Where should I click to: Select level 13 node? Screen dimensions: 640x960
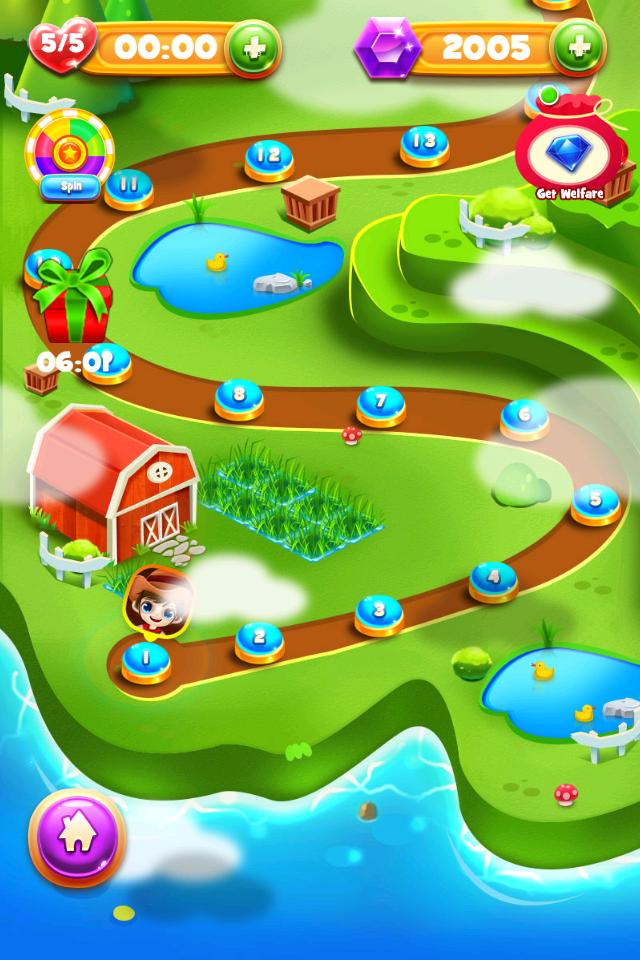click(424, 144)
